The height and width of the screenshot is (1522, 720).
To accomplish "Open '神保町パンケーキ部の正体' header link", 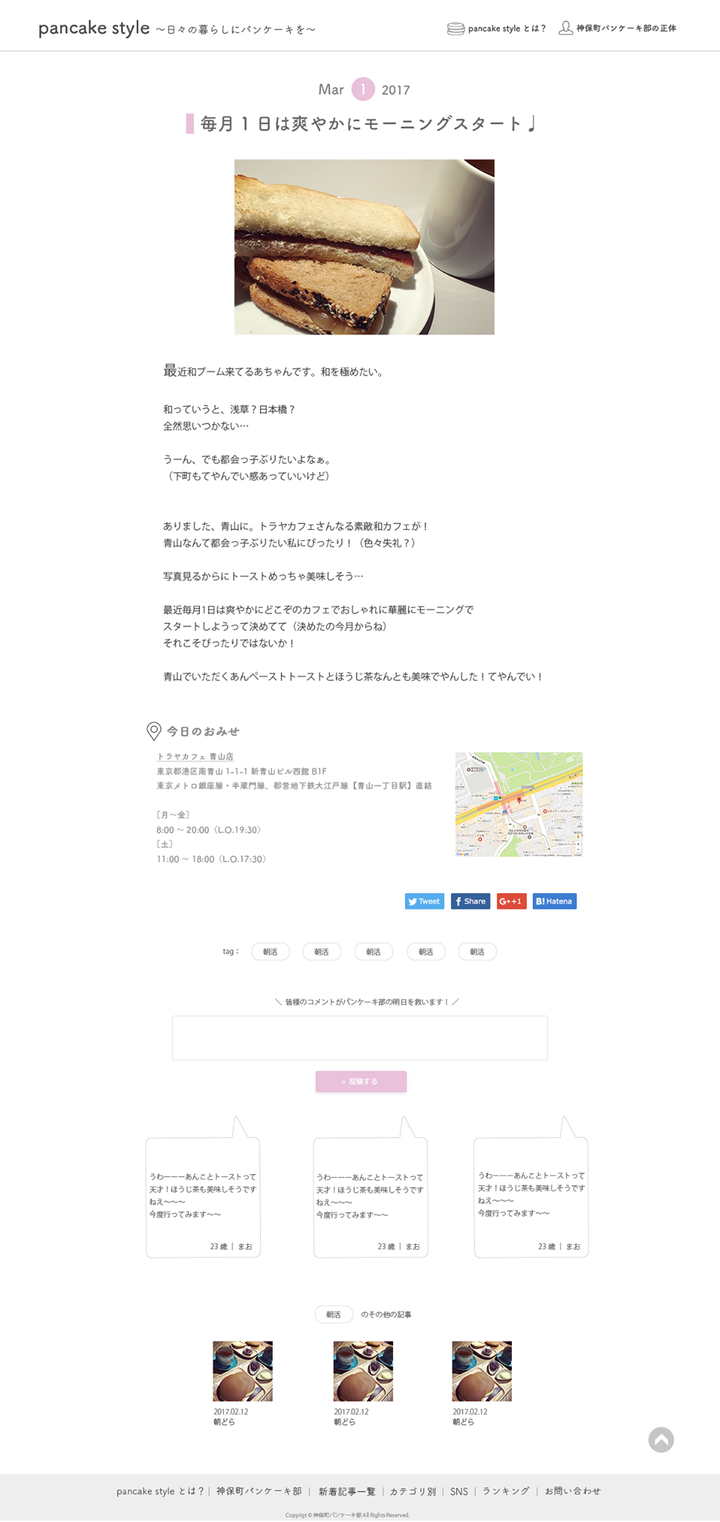I will pos(617,28).
